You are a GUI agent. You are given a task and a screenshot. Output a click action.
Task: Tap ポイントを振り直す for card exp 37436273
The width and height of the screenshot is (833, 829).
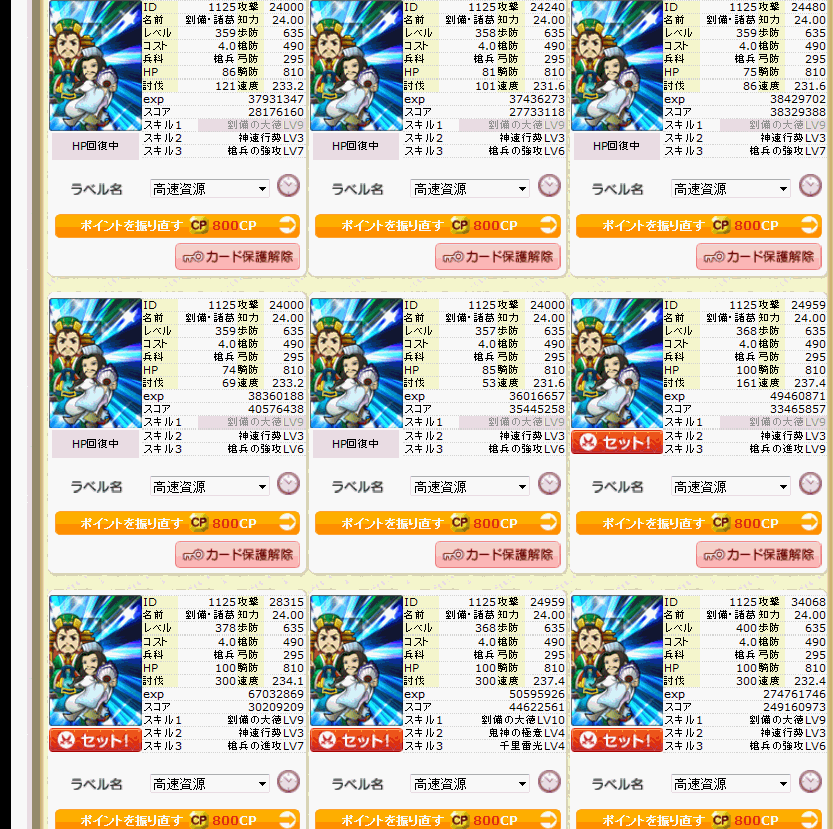tap(437, 226)
